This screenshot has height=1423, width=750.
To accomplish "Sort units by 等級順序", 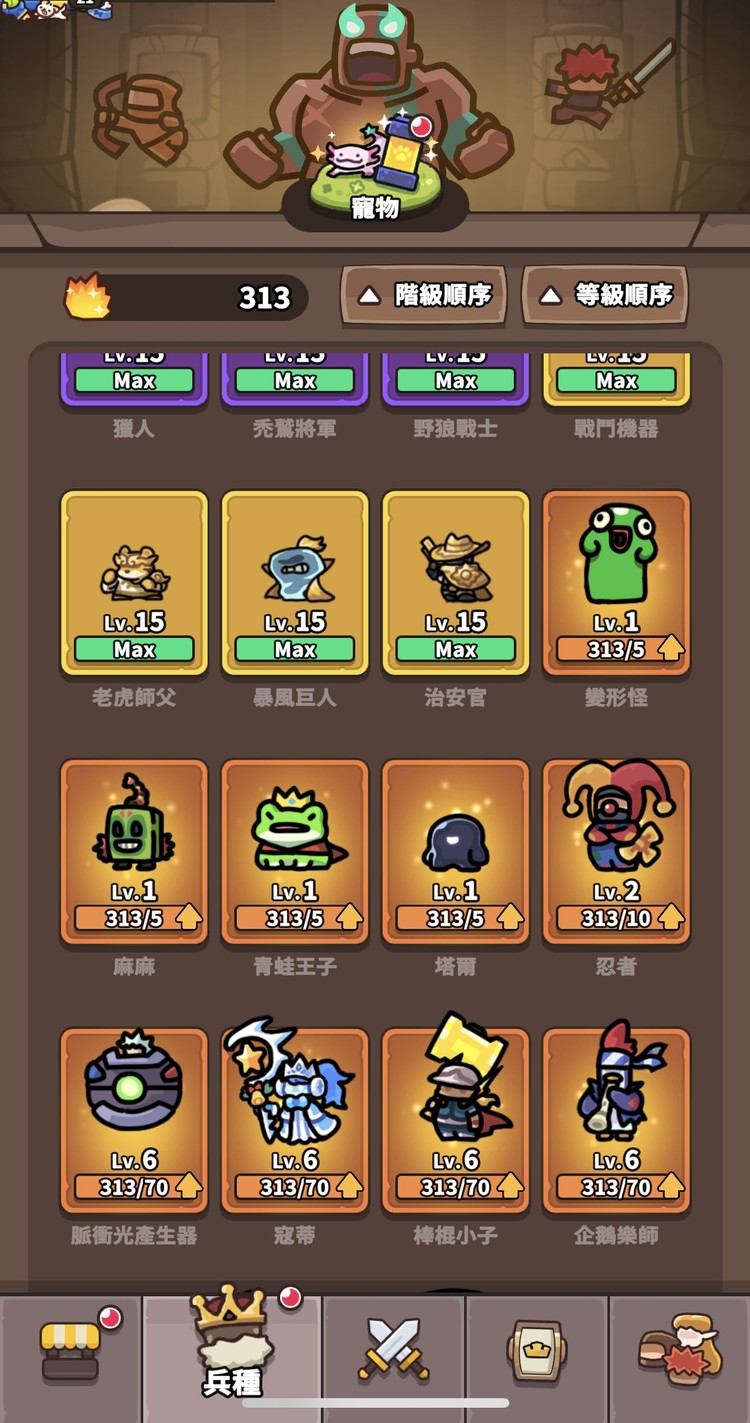I will (605, 295).
